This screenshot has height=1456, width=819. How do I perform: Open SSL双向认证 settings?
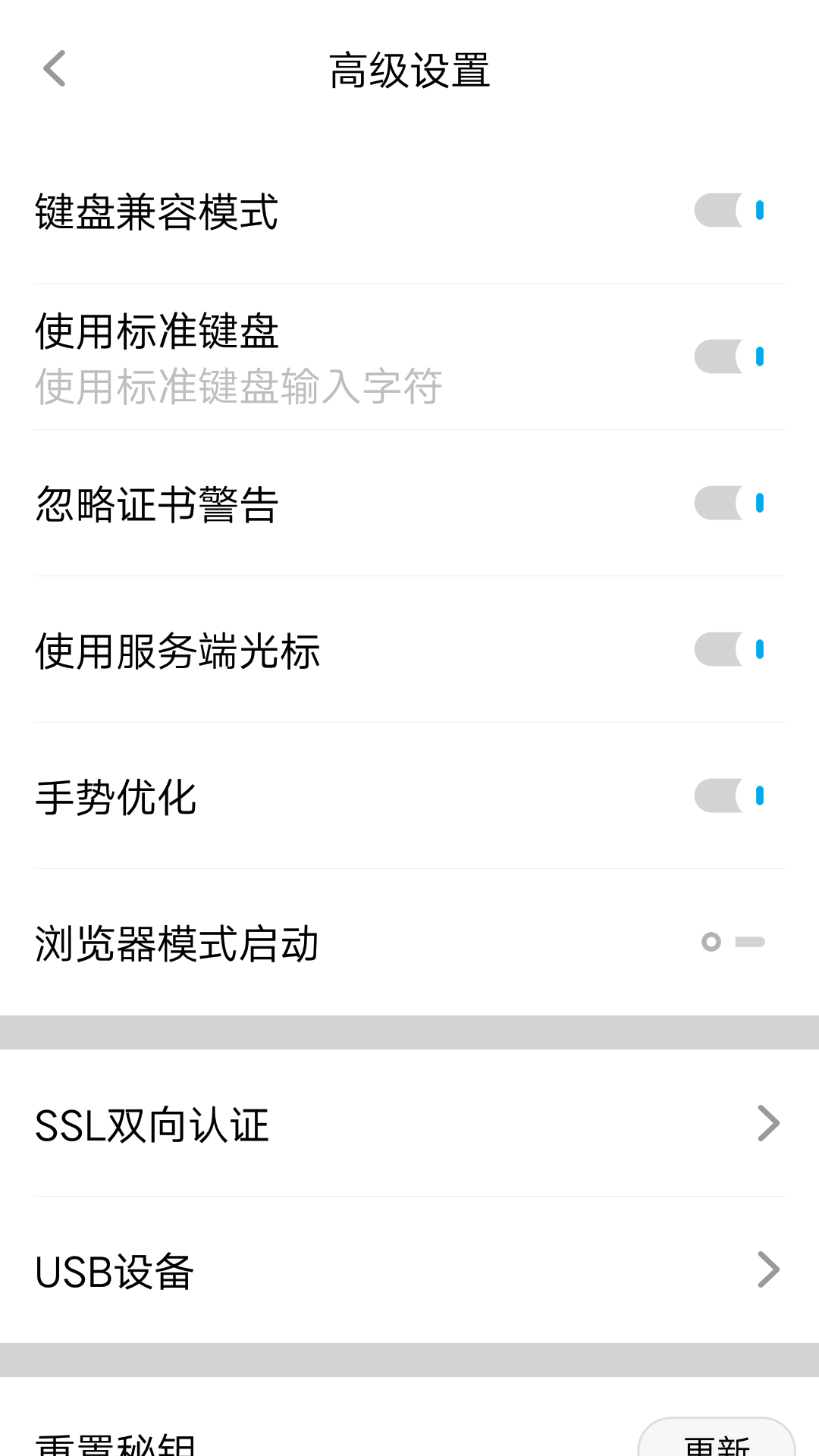pyautogui.click(x=409, y=1124)
